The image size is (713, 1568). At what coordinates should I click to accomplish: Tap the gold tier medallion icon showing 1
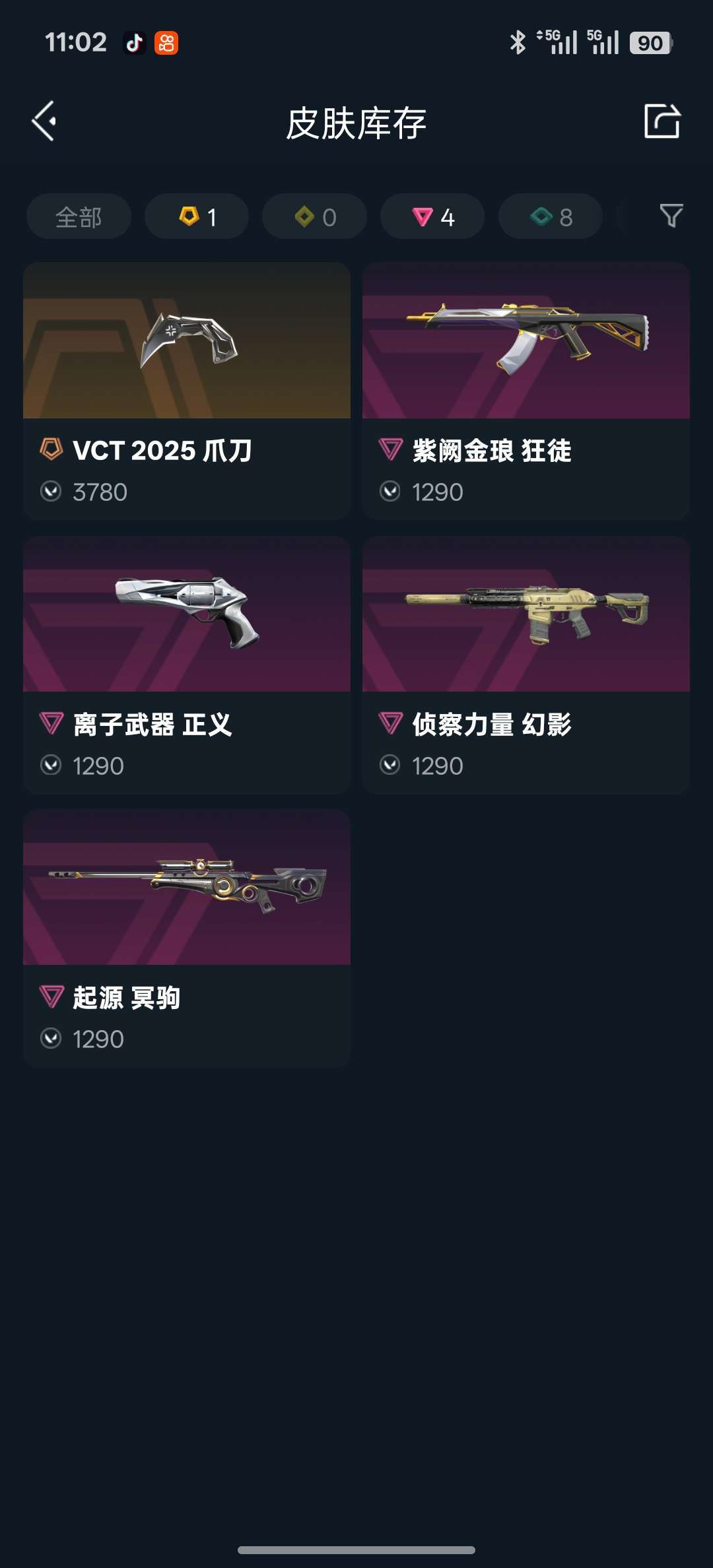point(188,216)
